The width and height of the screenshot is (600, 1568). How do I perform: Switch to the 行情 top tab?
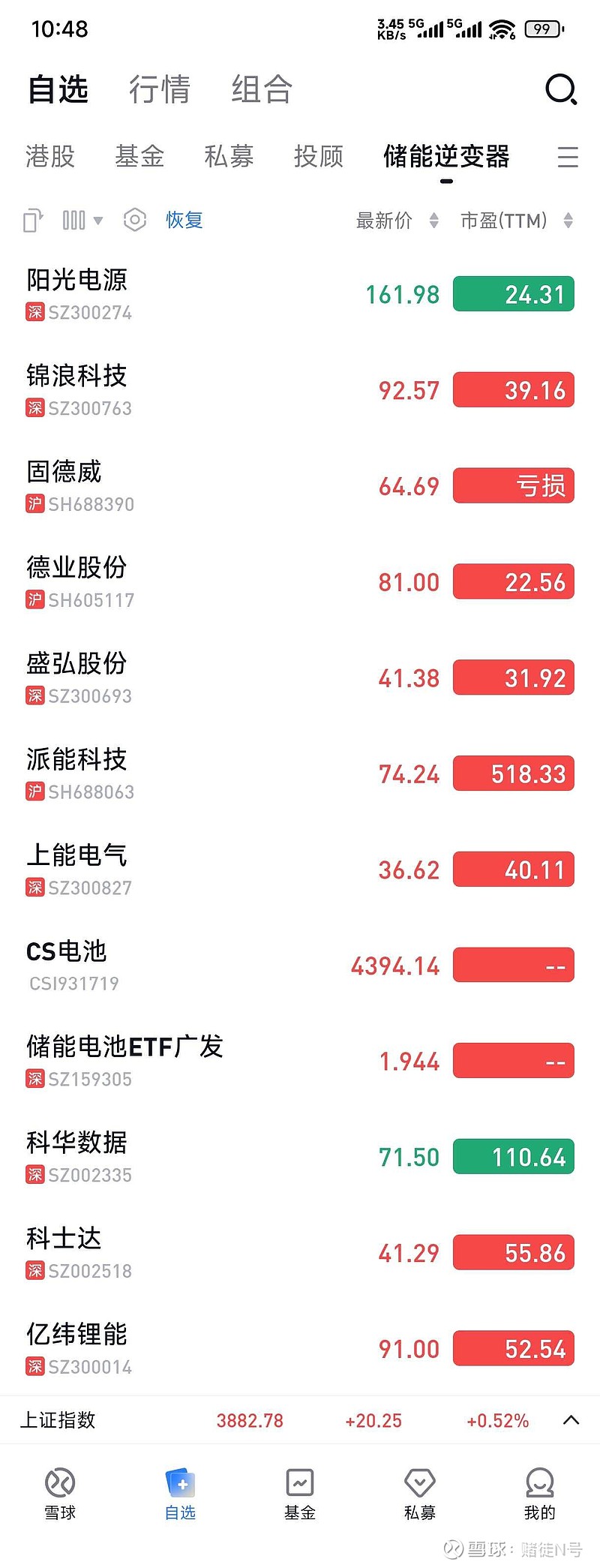[159, 90]
